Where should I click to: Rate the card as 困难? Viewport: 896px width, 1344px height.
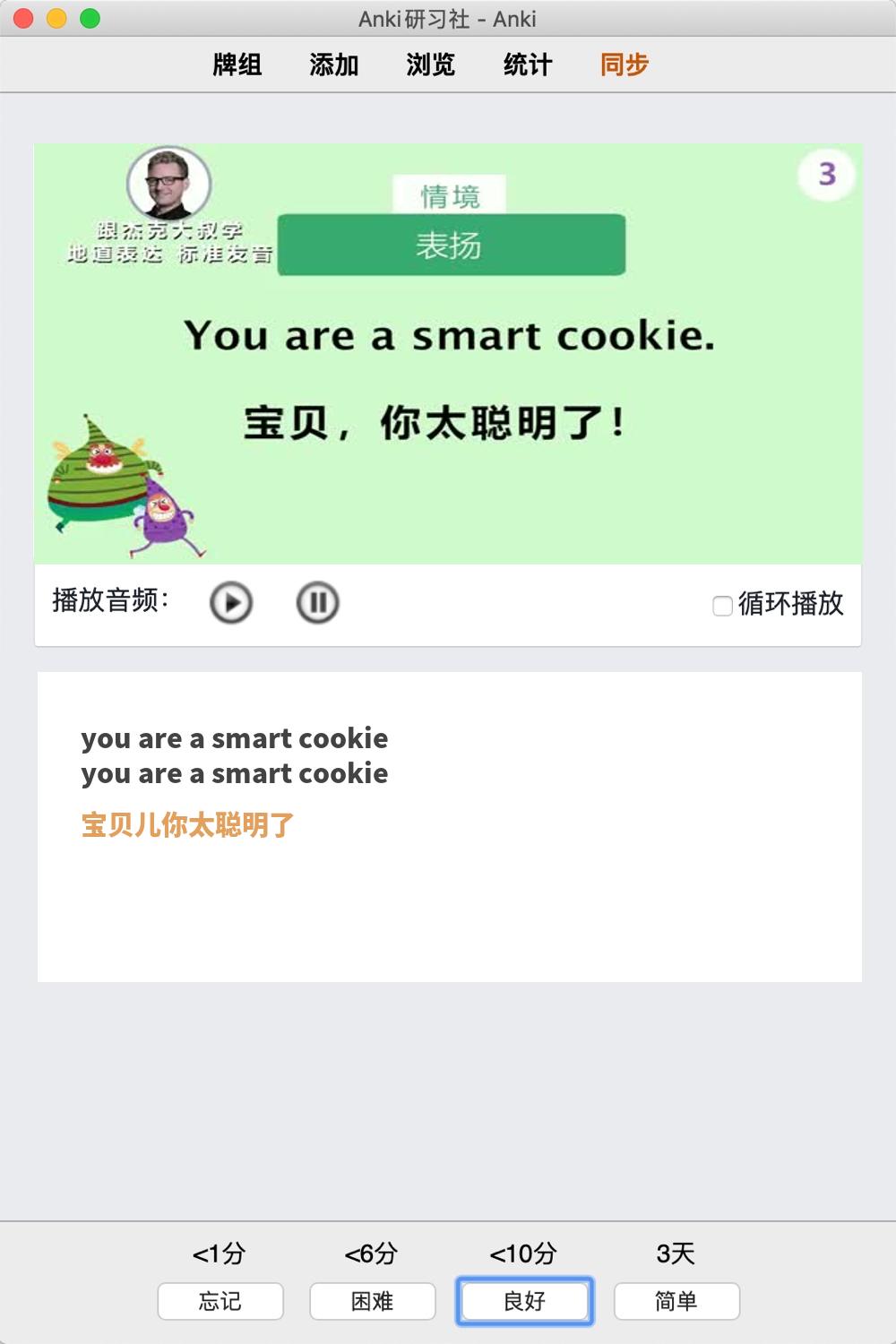(373, 1301)
